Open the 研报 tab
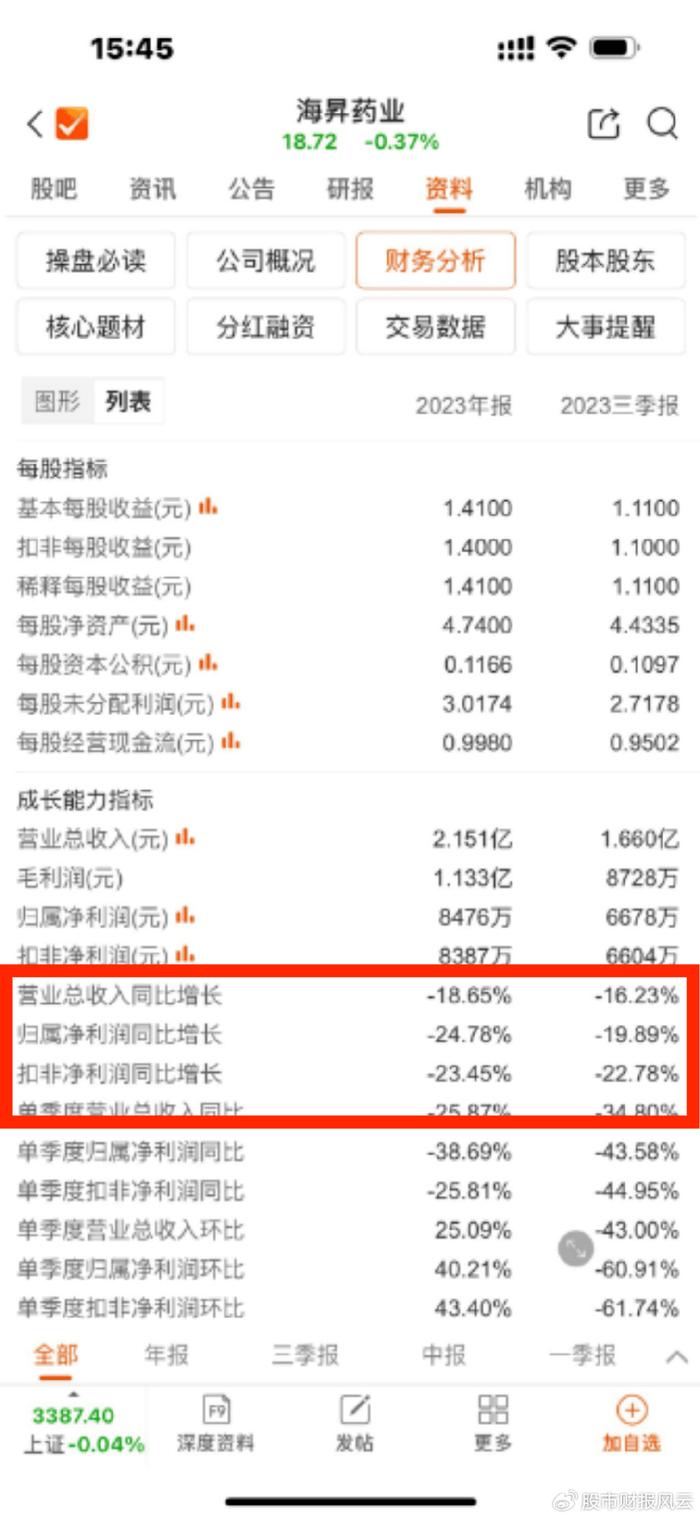 click(350, 189)
